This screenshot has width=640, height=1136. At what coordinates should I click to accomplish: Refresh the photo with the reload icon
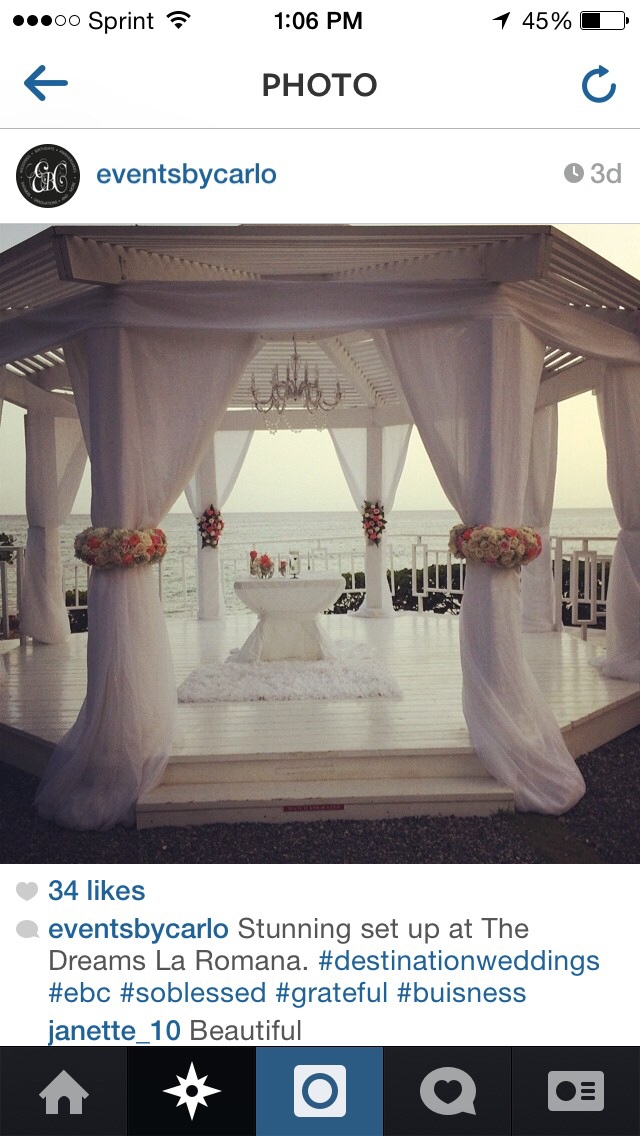599,84
